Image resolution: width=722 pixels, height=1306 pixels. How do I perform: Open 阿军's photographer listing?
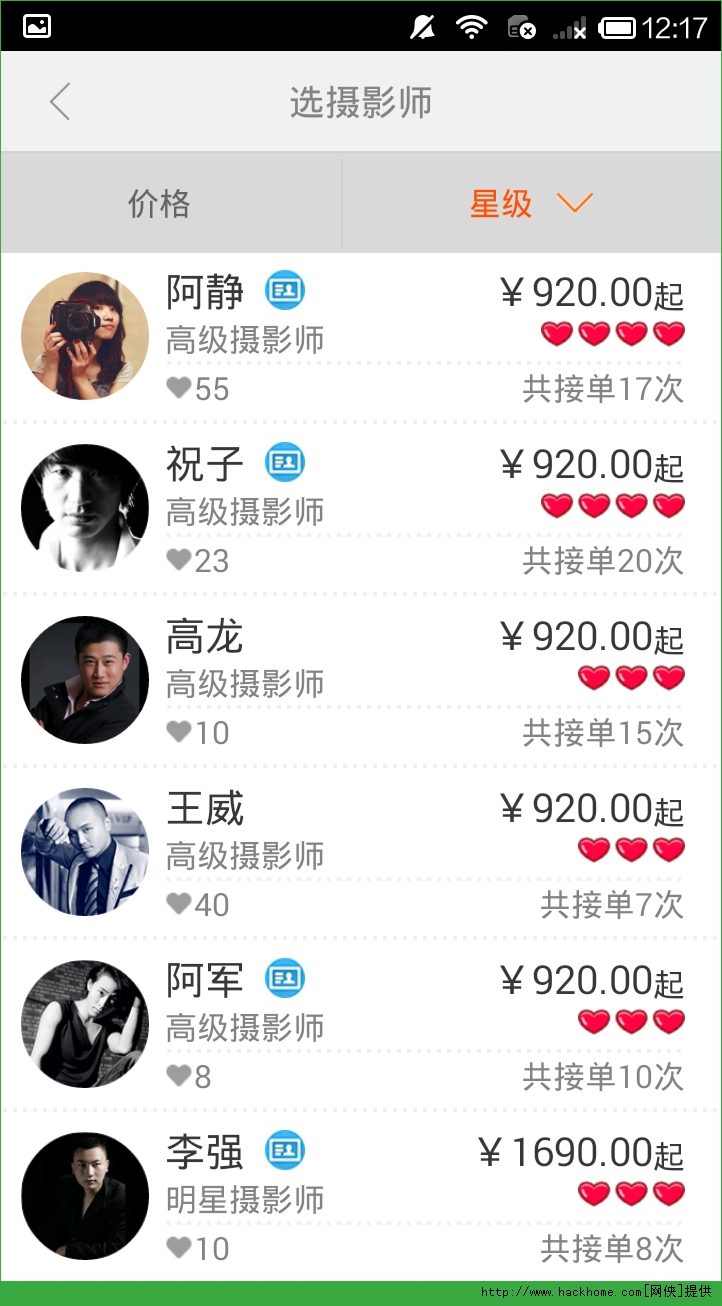360,1025
